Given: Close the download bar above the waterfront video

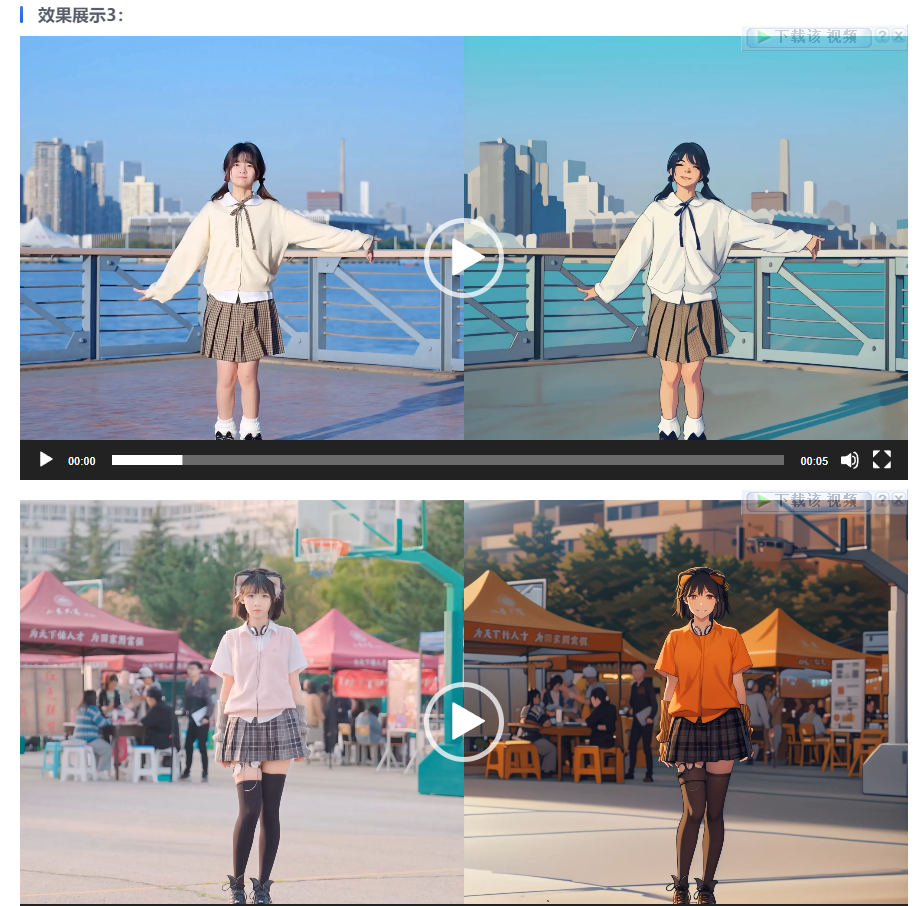Looking at the screenshot, I should coord(898,37).
